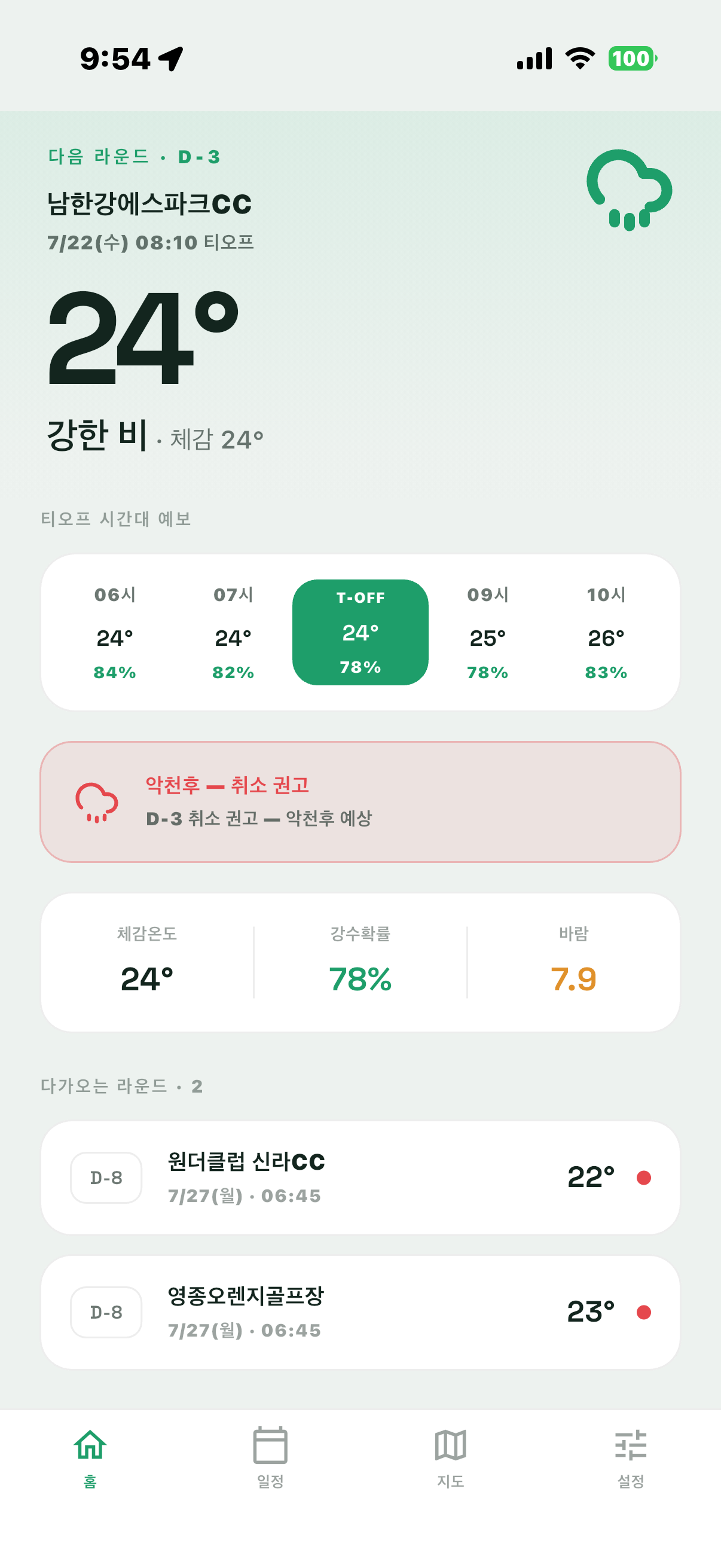This screenshot has height=1568, width=721.
Task: Select the T-OFF forecast slot
Action: coord(360,633)
